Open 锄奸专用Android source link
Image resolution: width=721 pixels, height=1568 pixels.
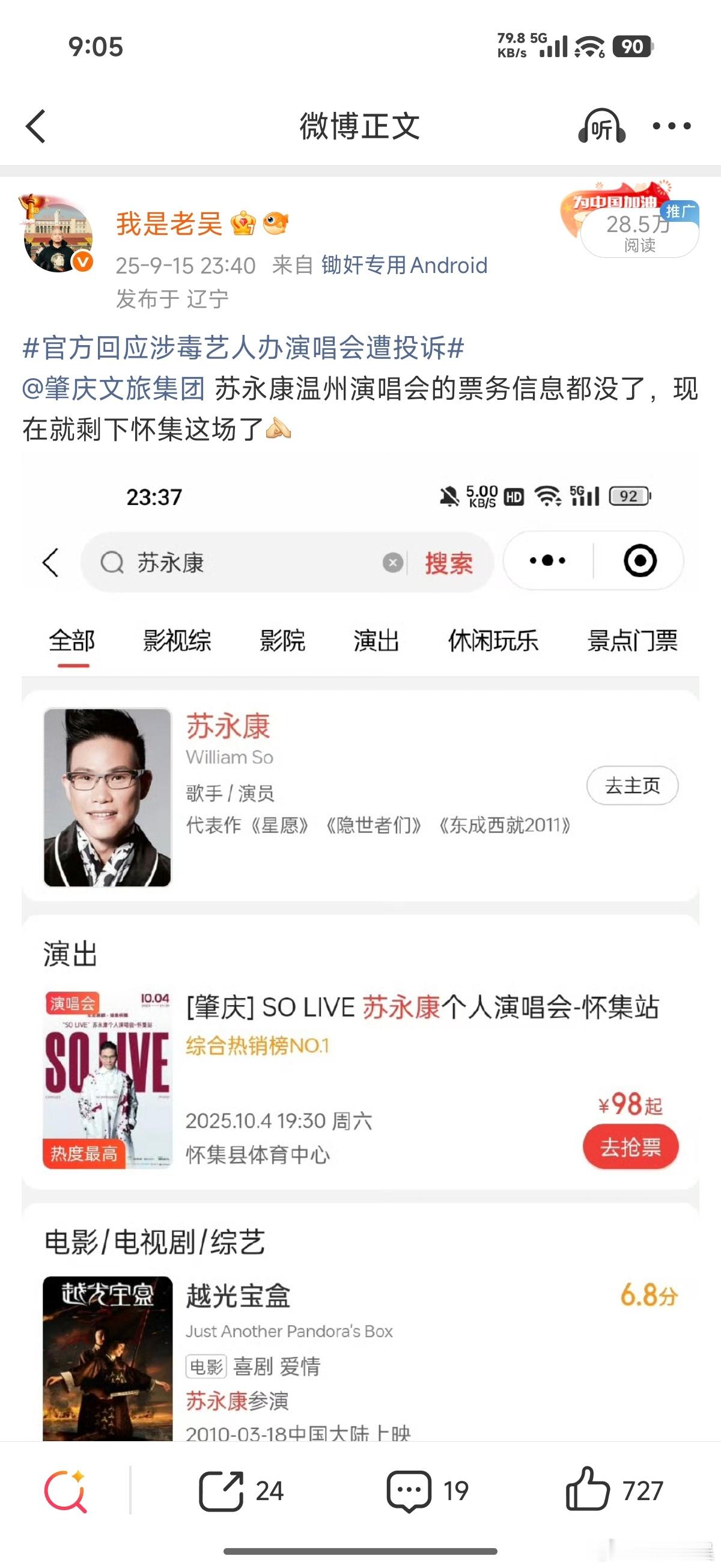click(x=404, y=265)
